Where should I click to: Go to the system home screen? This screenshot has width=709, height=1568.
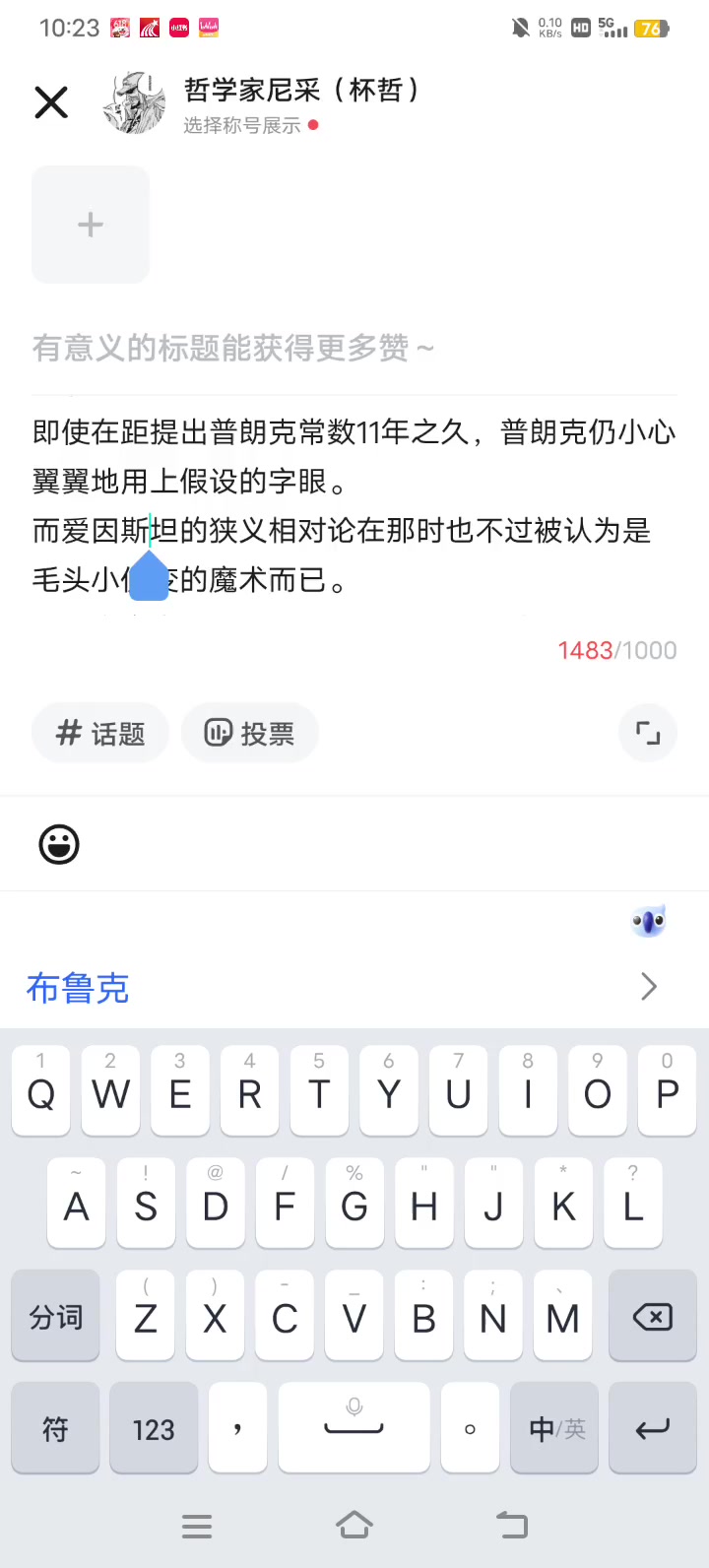354,1526
